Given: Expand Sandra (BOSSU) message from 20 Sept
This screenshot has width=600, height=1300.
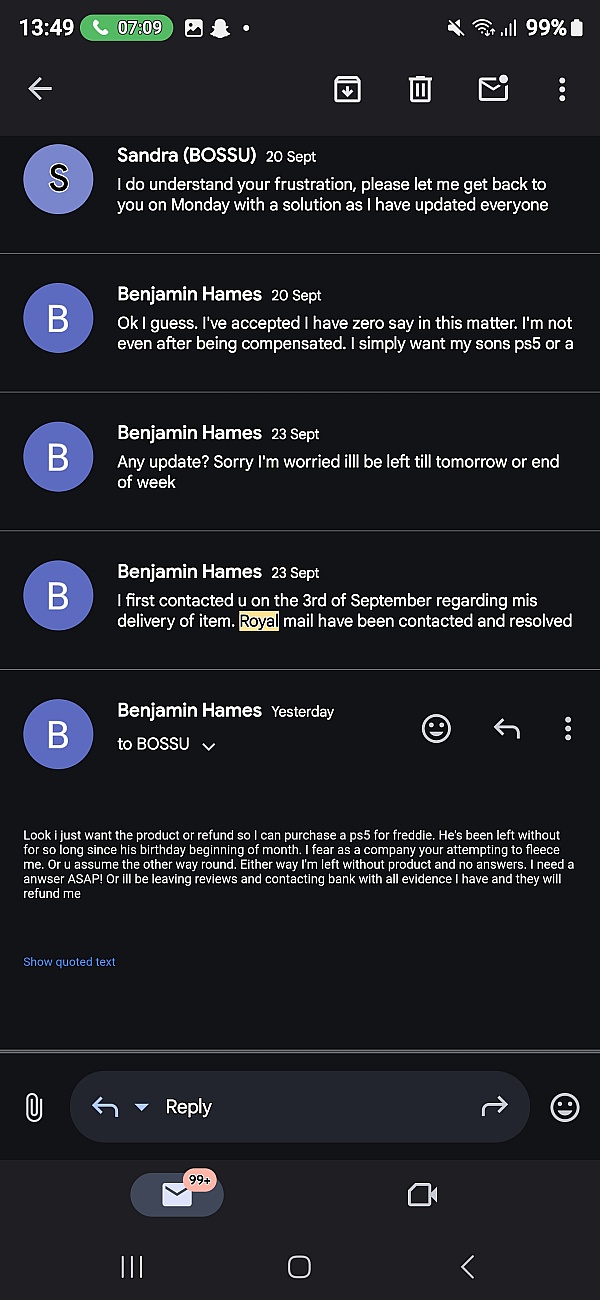Looking at the screenshot, I should pyautogui.click(x=300, y=183).
